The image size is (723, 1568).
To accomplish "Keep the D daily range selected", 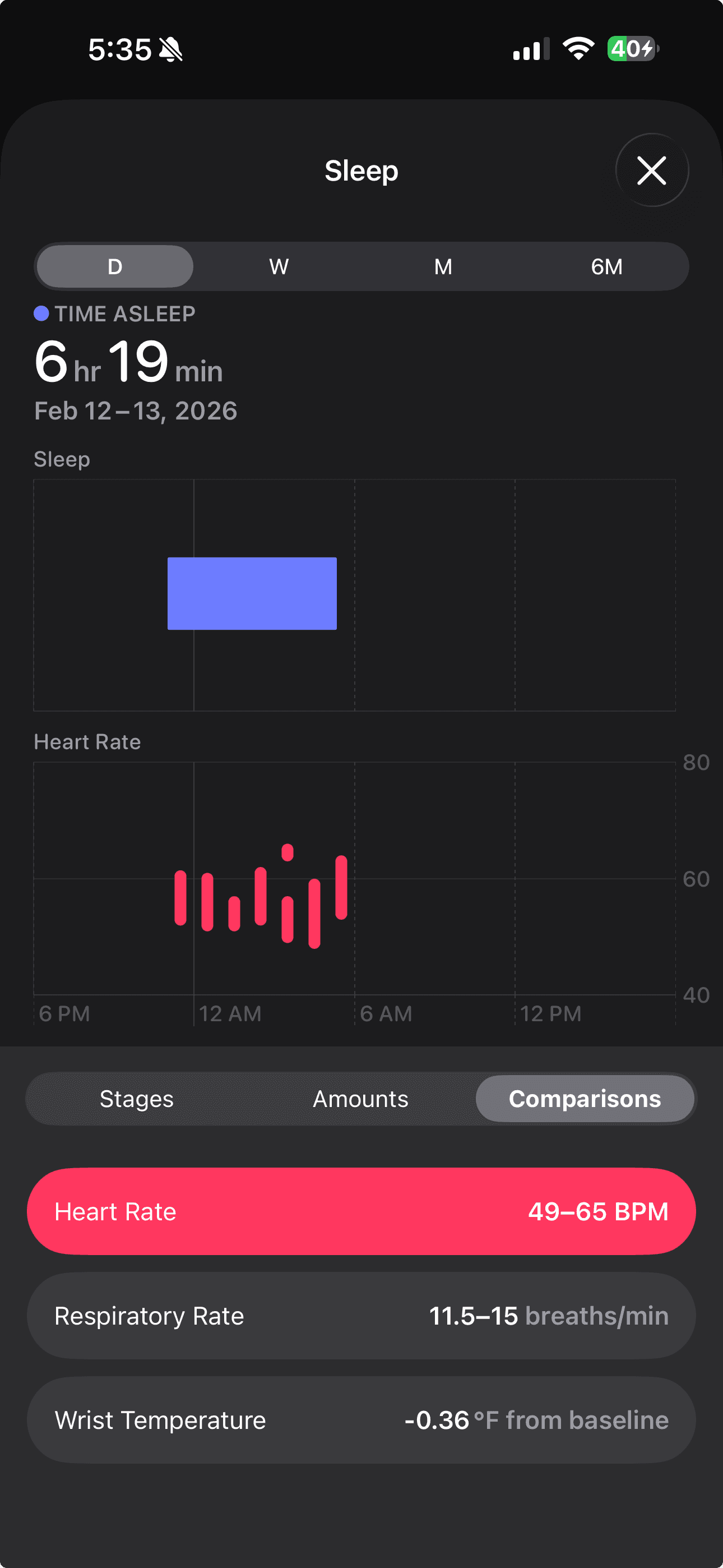I will point(114,266).
